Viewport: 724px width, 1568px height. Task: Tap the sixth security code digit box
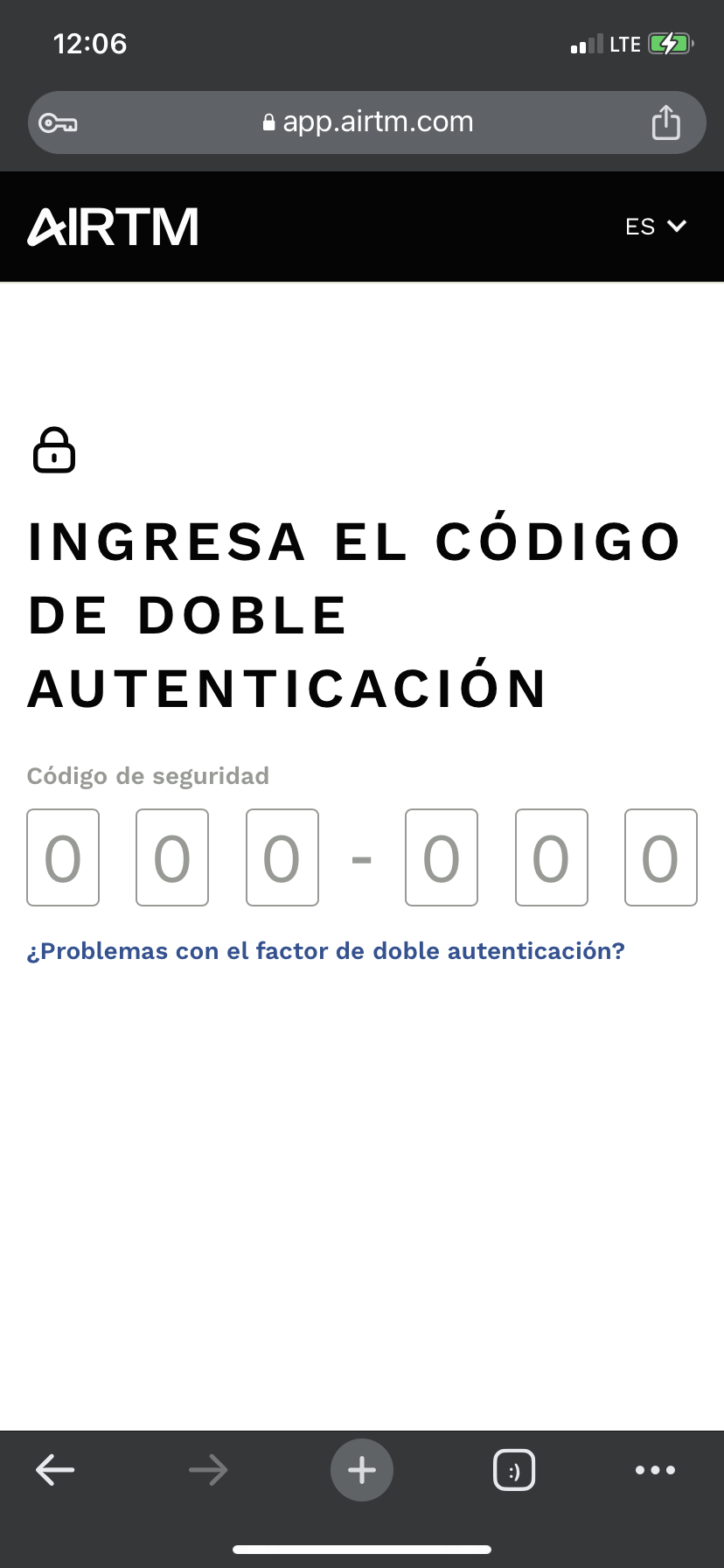tap(661, 857)
